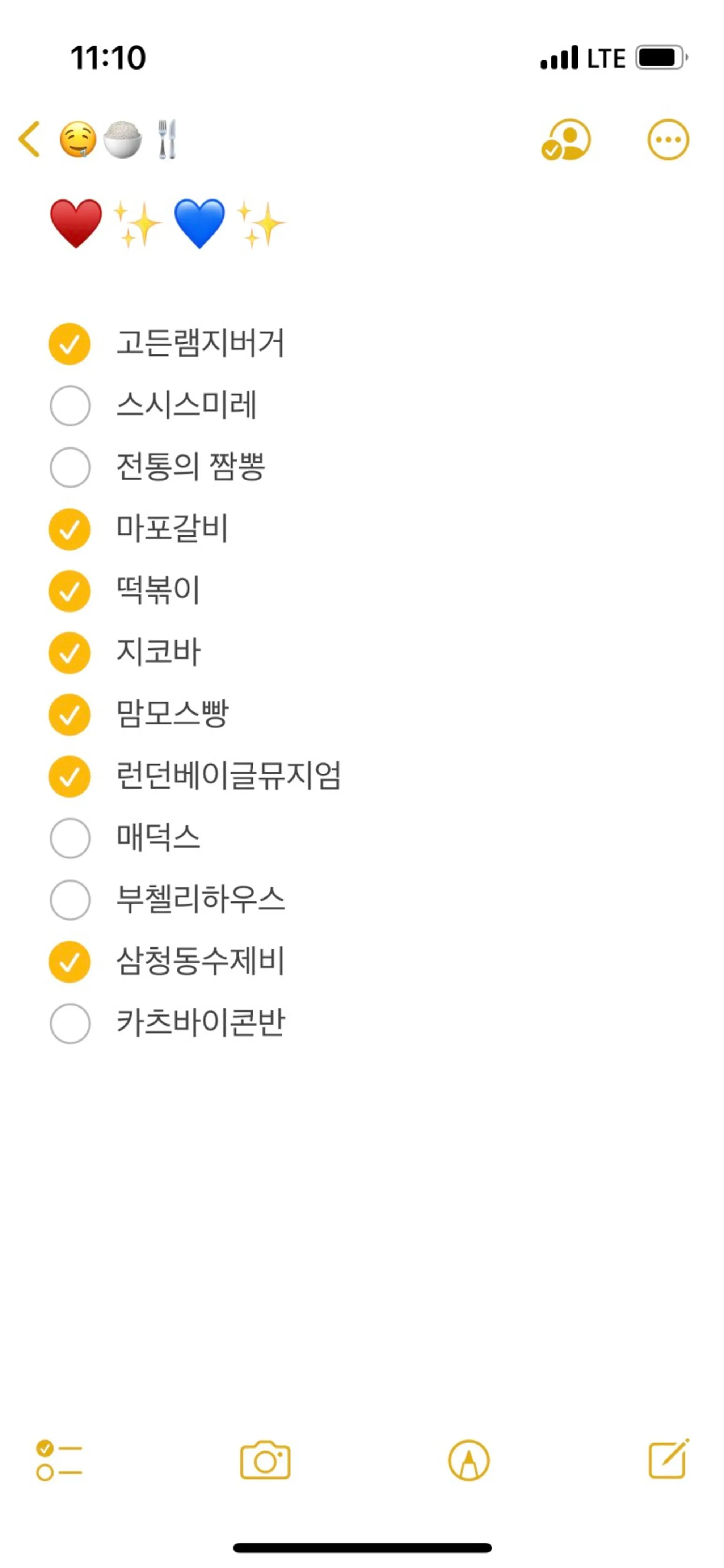Uncheck 마포갈비 in the checklist
This screenshot has height=1568, width=724.
[70, 529]
